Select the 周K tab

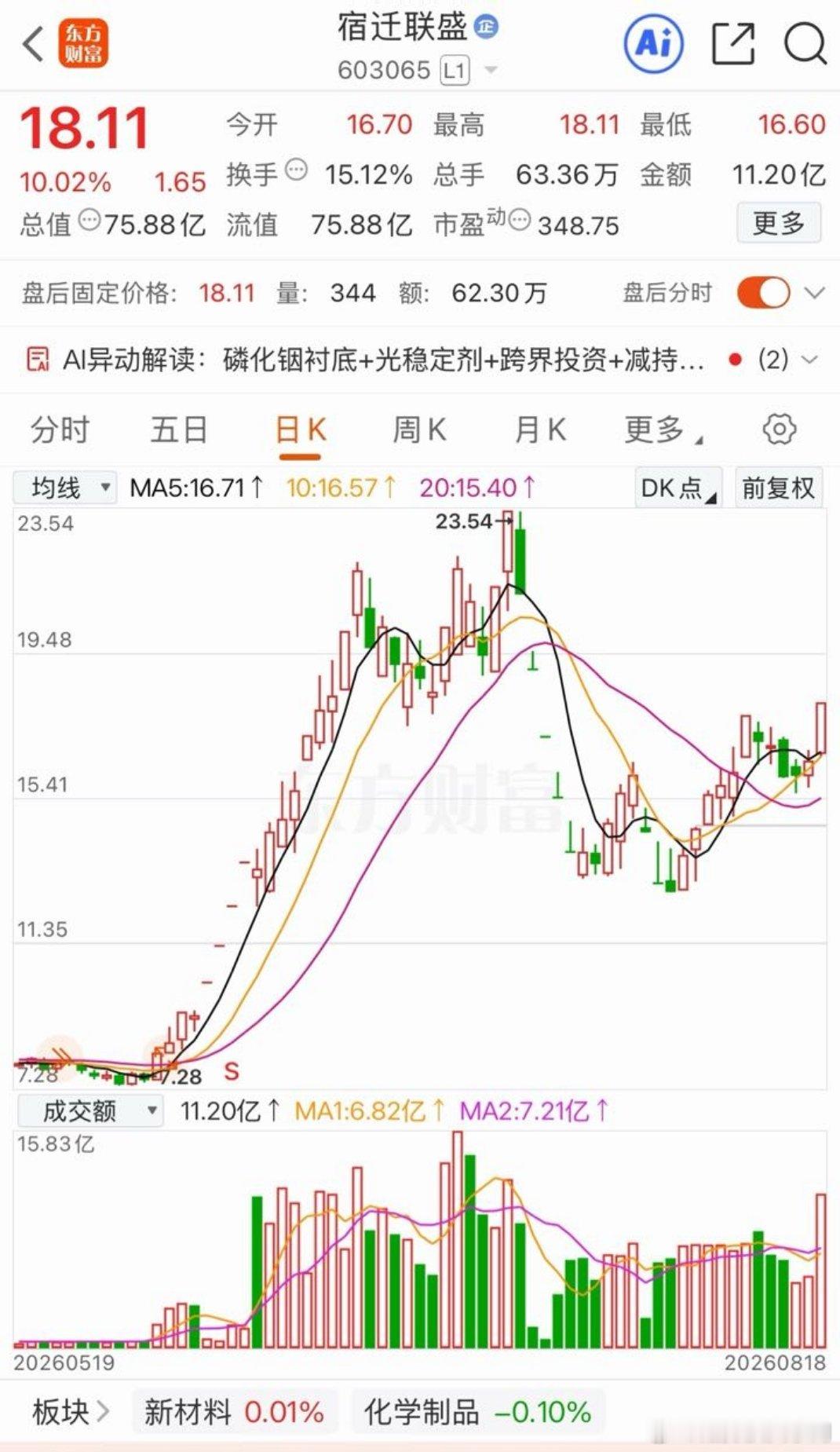(419, 430)
